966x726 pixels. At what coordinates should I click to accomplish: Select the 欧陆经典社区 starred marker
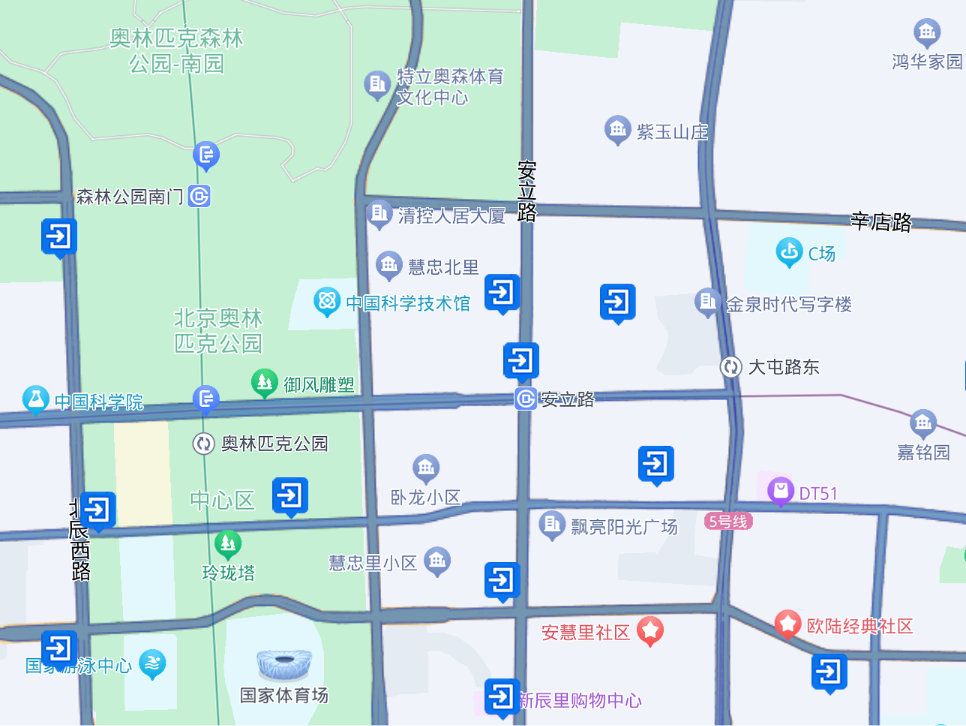(787, 624)
